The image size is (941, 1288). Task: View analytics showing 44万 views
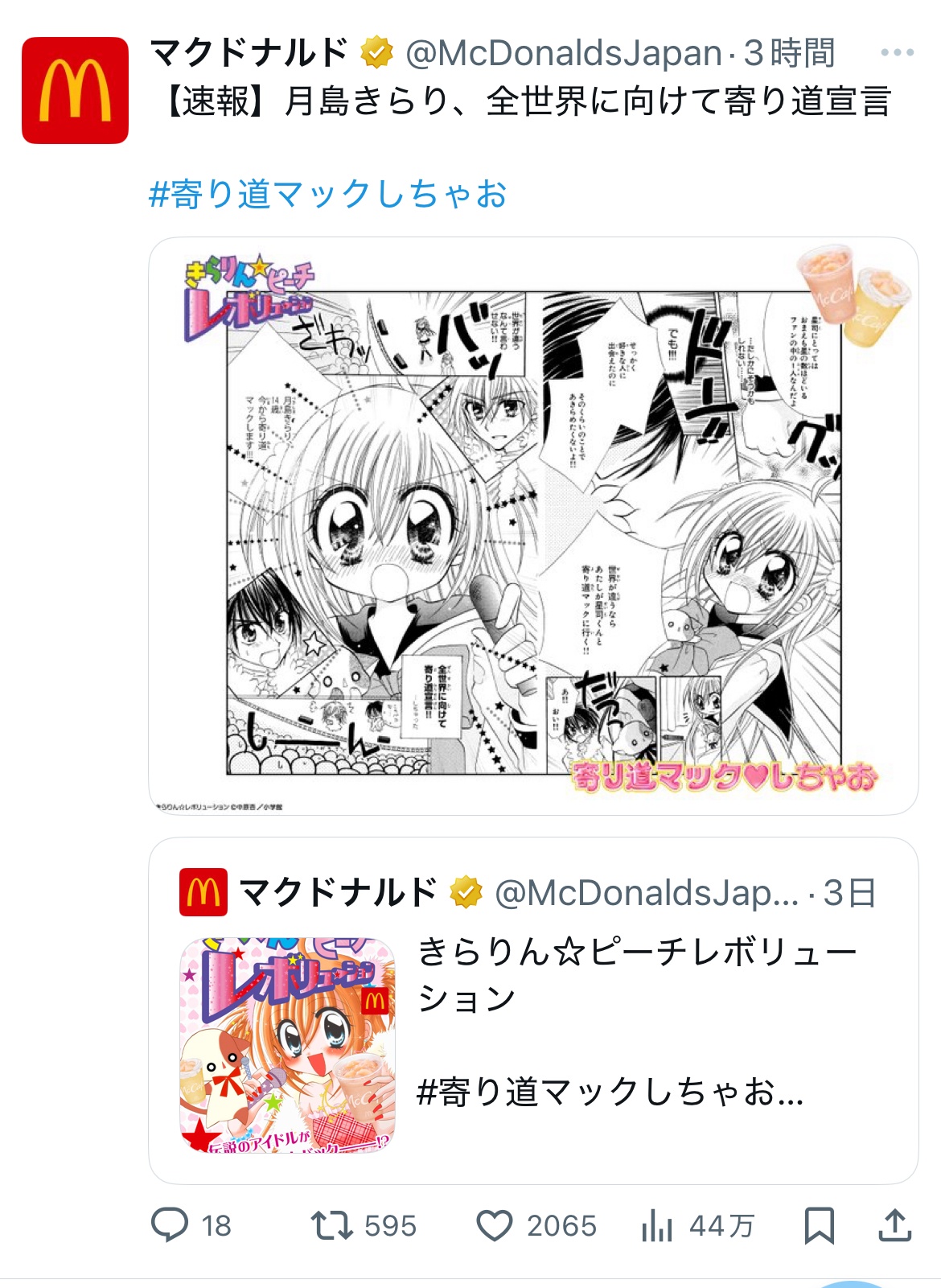[658, 1225]
